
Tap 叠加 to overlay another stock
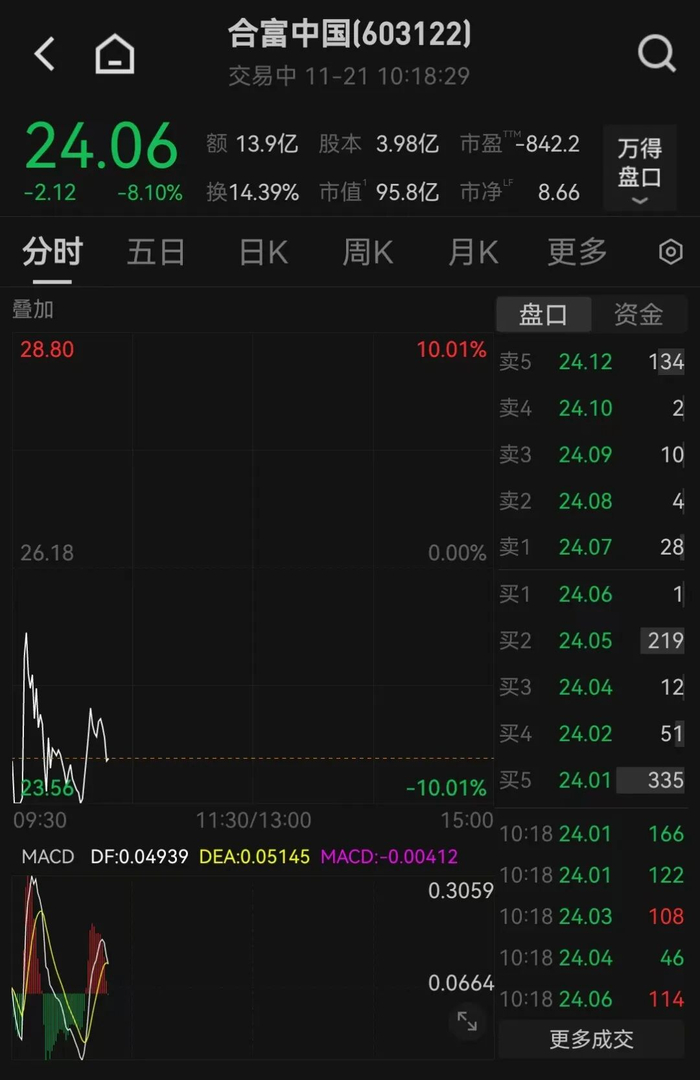tap(33, 309)
